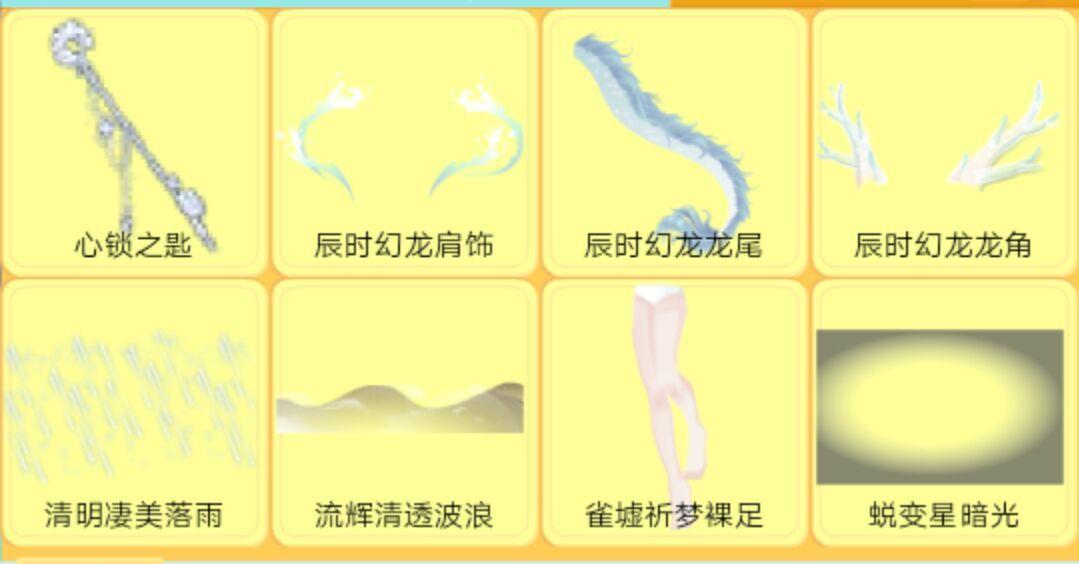Tap the 辰时幻龙龙角 item card
Image resolution: width=1079 pixels, height=564 pixels.
click(944, 142)
